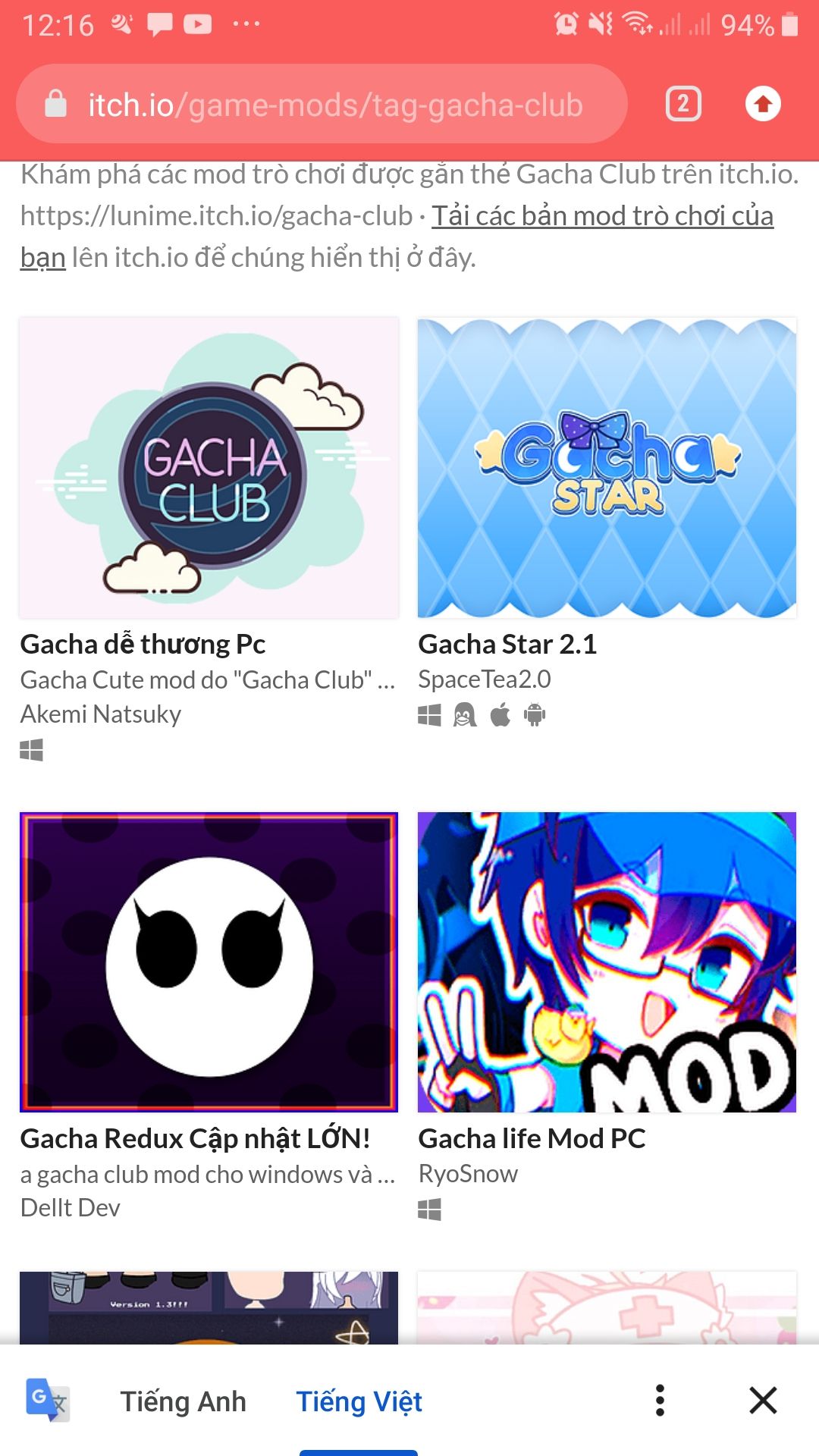Open the Gacha Redux thumbnail
This screenshot has width=819, height=1456.
tap(209, 962)
